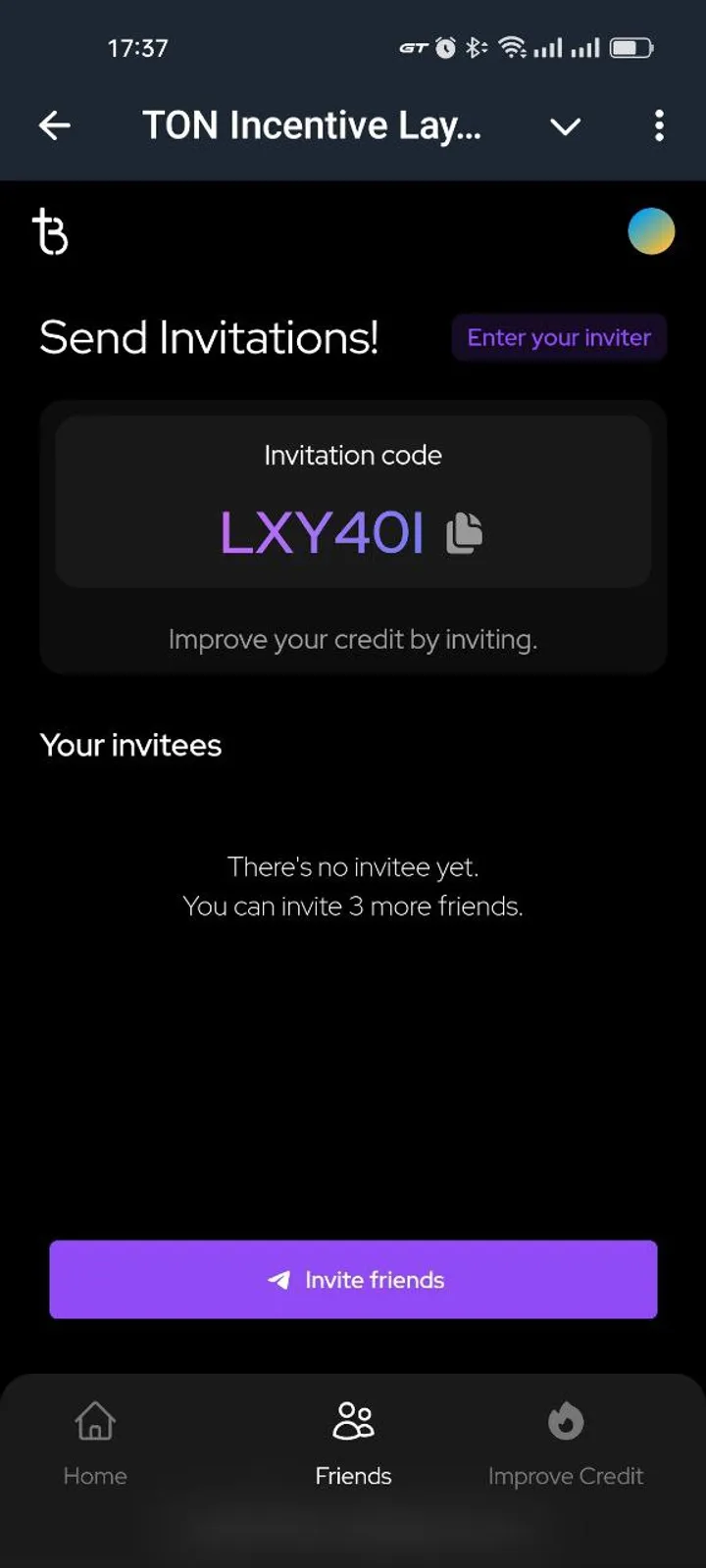Expand the TON Incentive Layer dropdown chevron
Image resolution: width=706 pixels, height=1568 pixels.
point(565,126)
